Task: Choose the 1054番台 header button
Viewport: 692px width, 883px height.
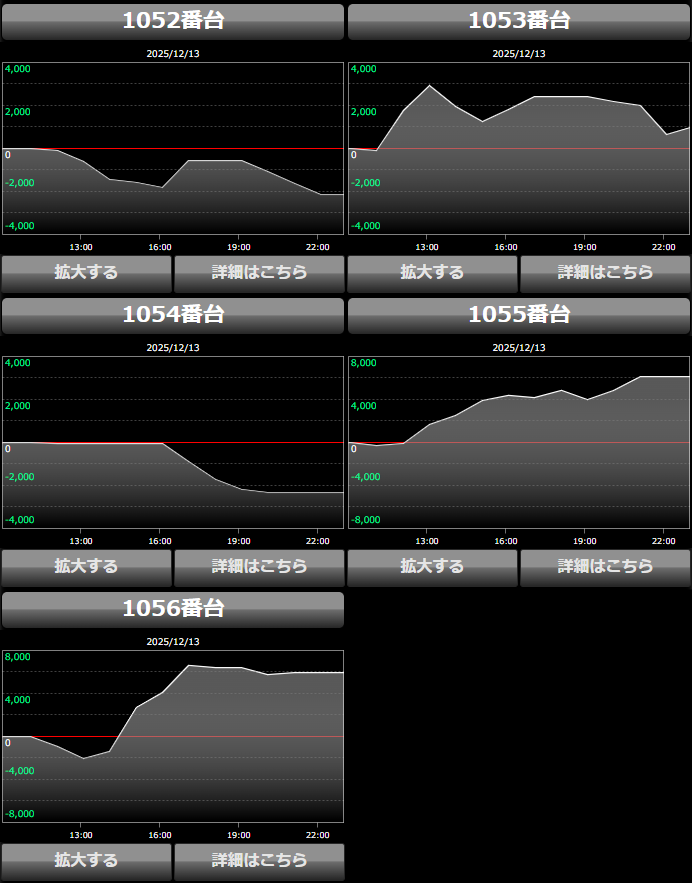Action: coord(173,315)
